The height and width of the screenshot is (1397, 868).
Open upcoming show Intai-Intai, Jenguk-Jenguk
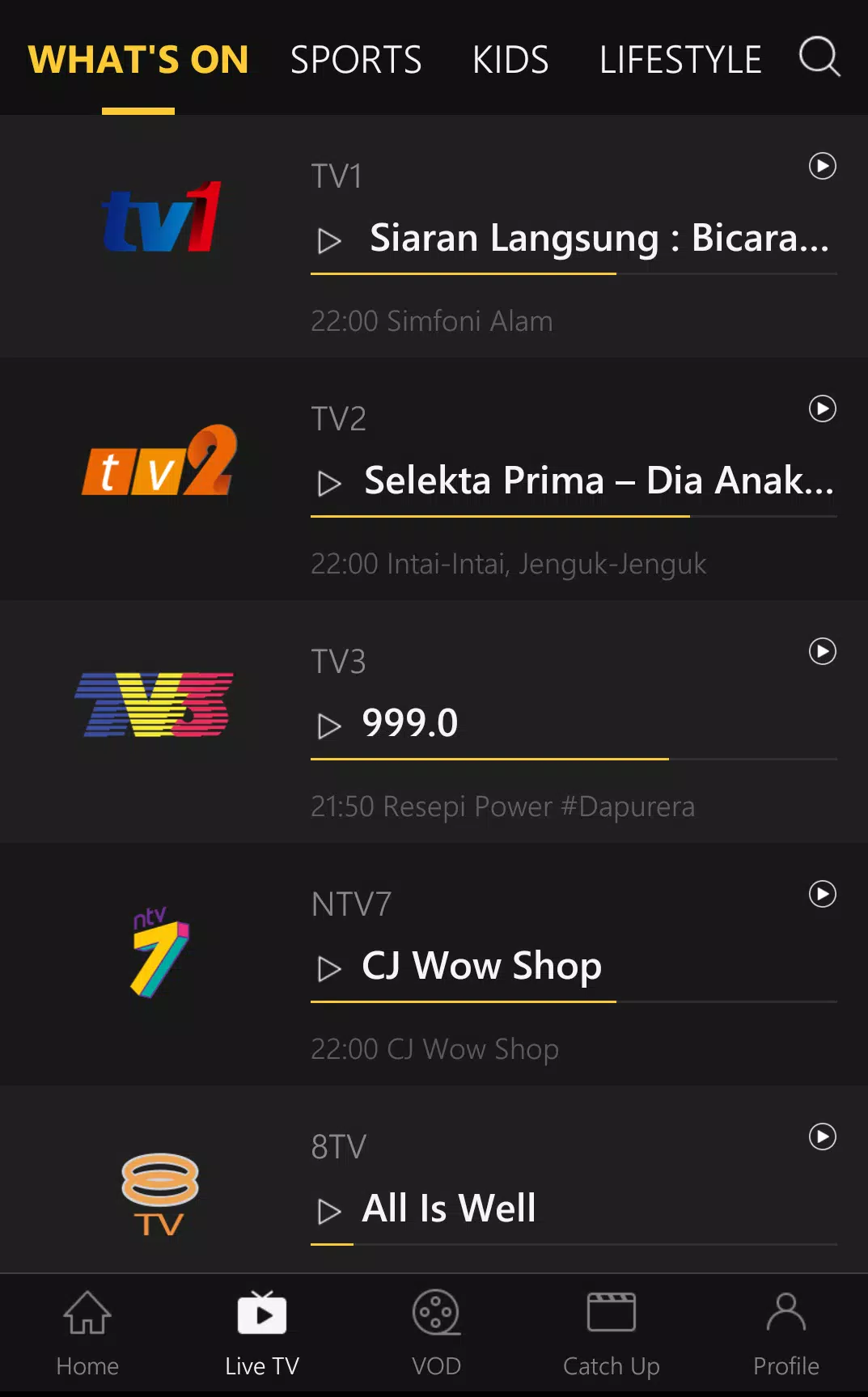point(510,563)
